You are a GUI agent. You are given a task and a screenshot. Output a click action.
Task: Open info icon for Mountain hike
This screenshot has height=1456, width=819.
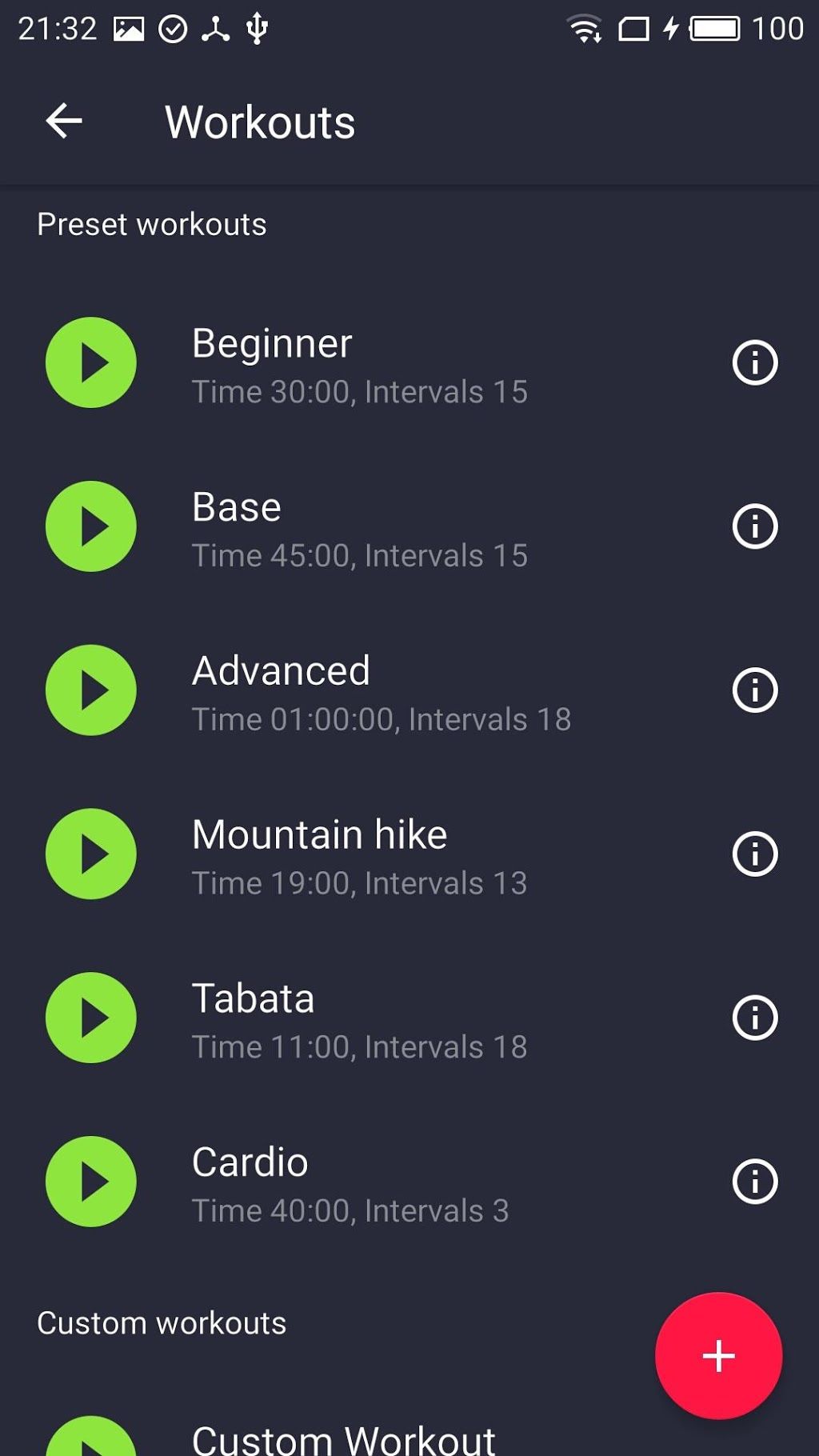pos(755,854)
